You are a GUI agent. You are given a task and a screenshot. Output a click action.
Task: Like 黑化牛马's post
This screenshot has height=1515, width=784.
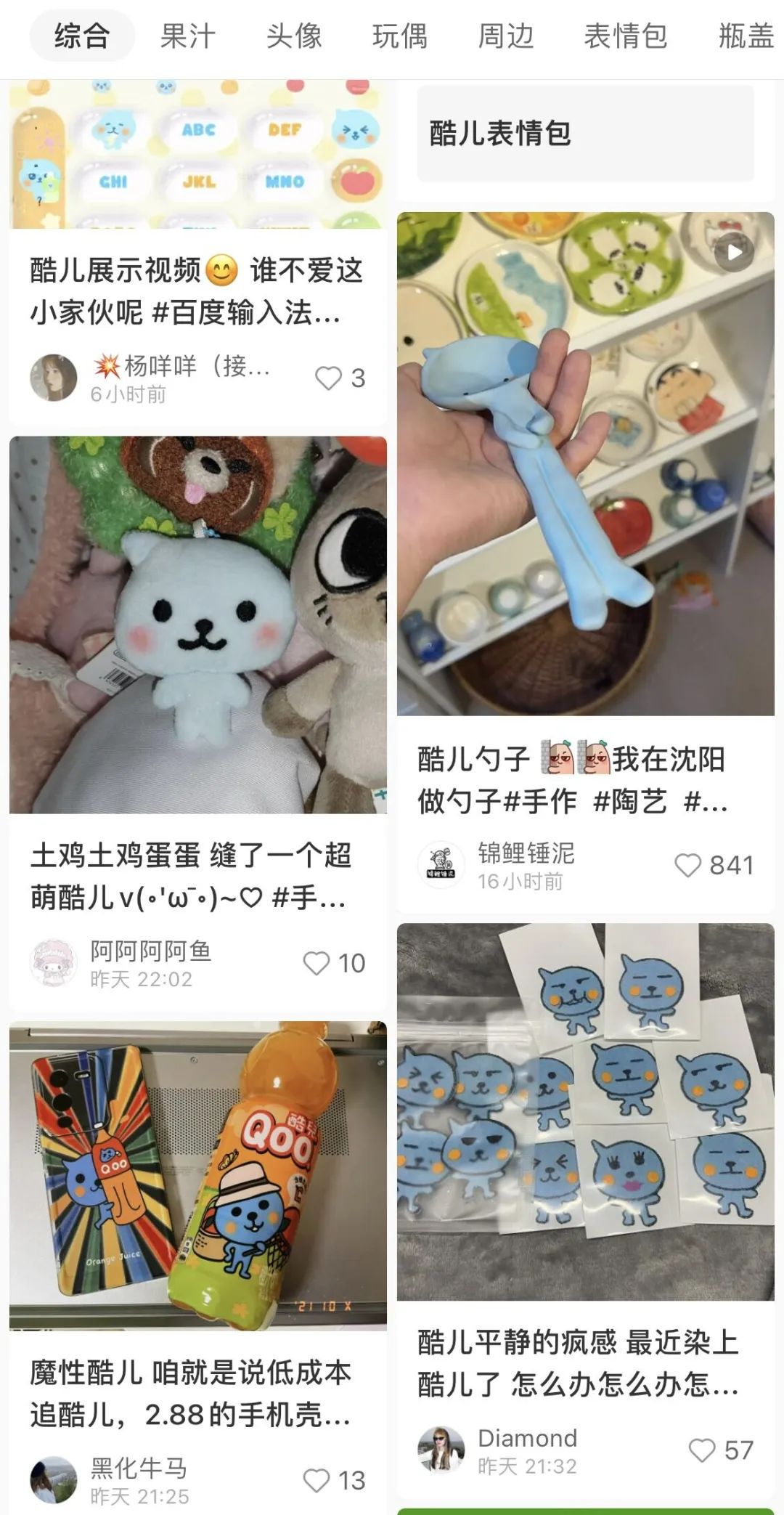coord(334,1480)
